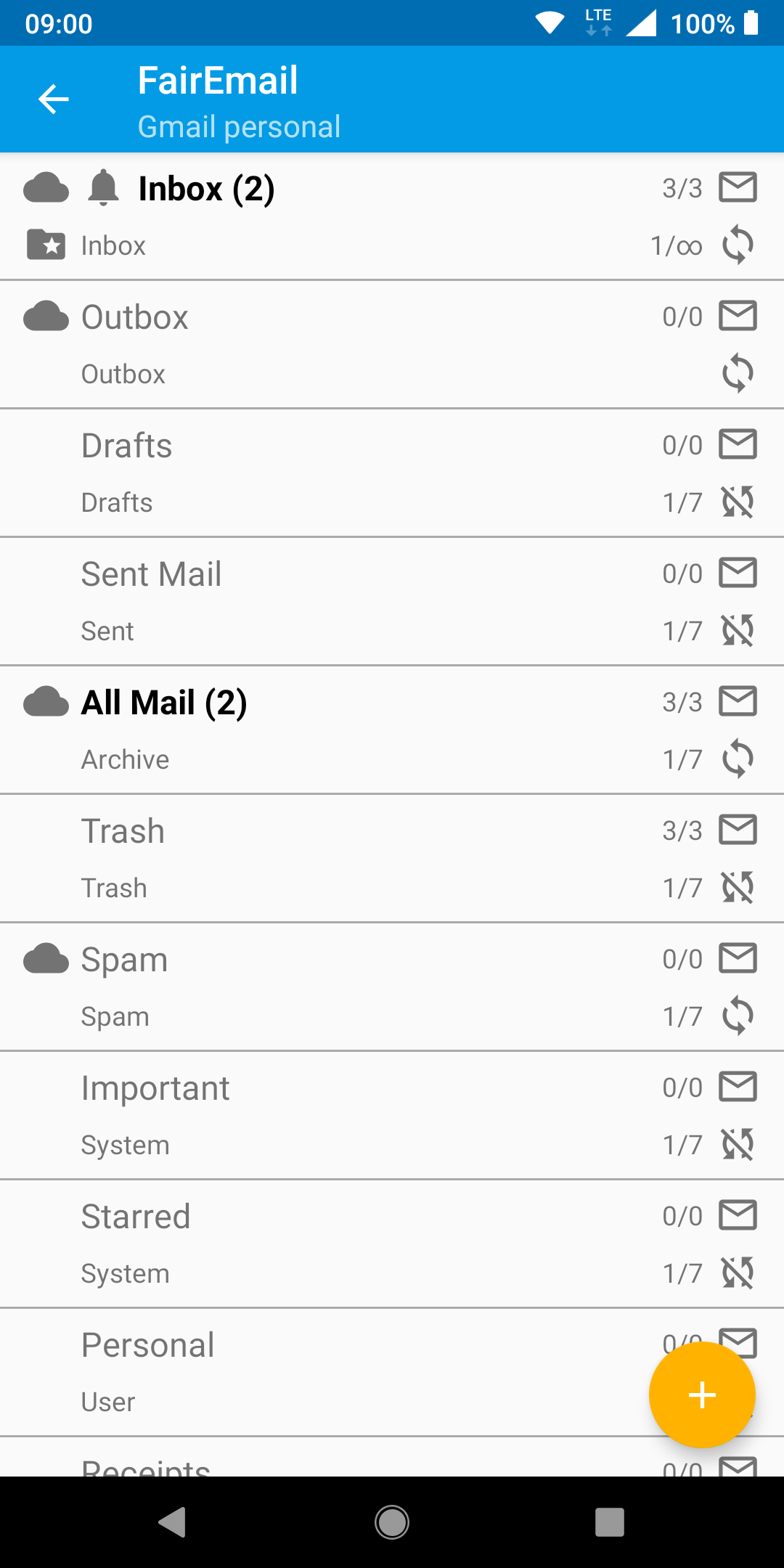784x1568 pixels.
Task: Open the All Mail folder
Action: pos(164,703)
